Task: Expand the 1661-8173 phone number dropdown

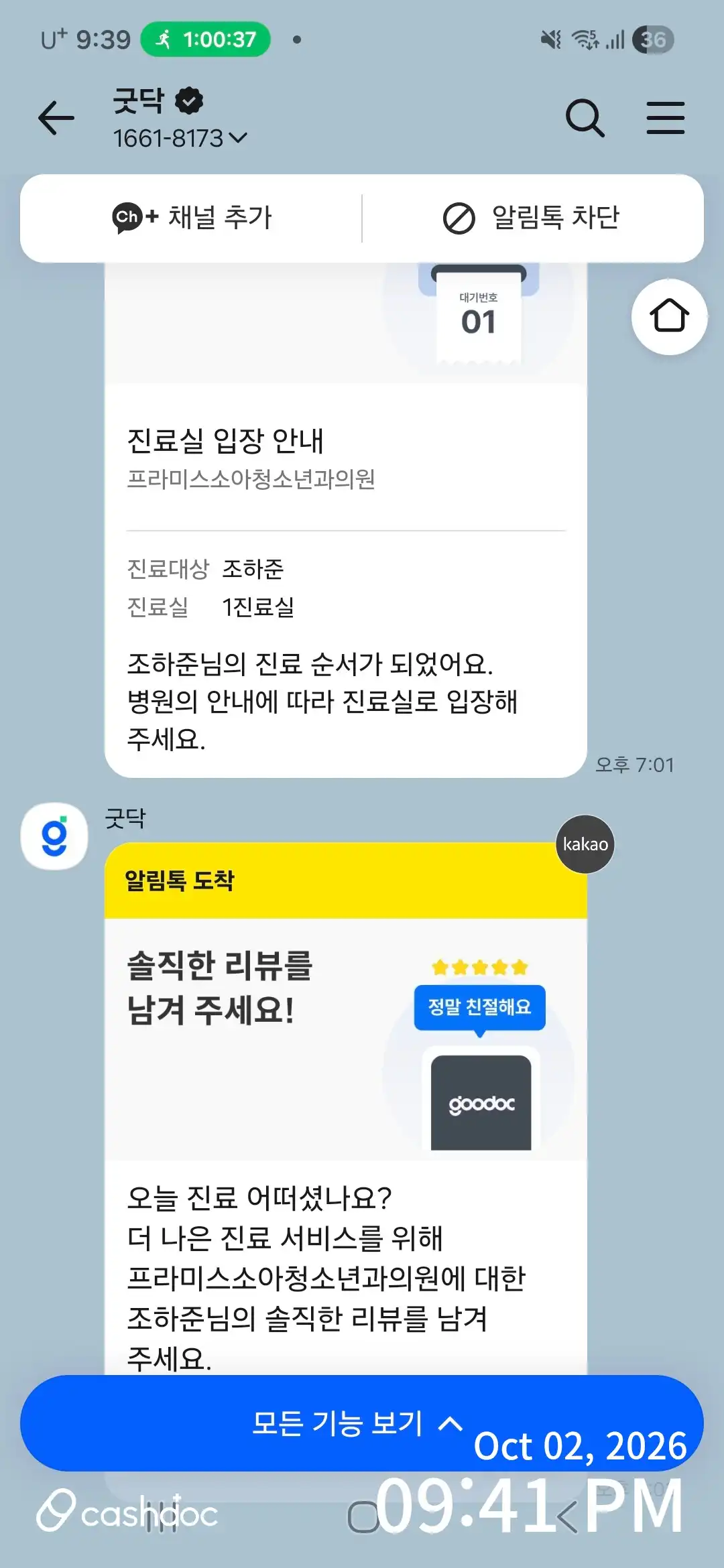Action: click(x=180, y=138)
